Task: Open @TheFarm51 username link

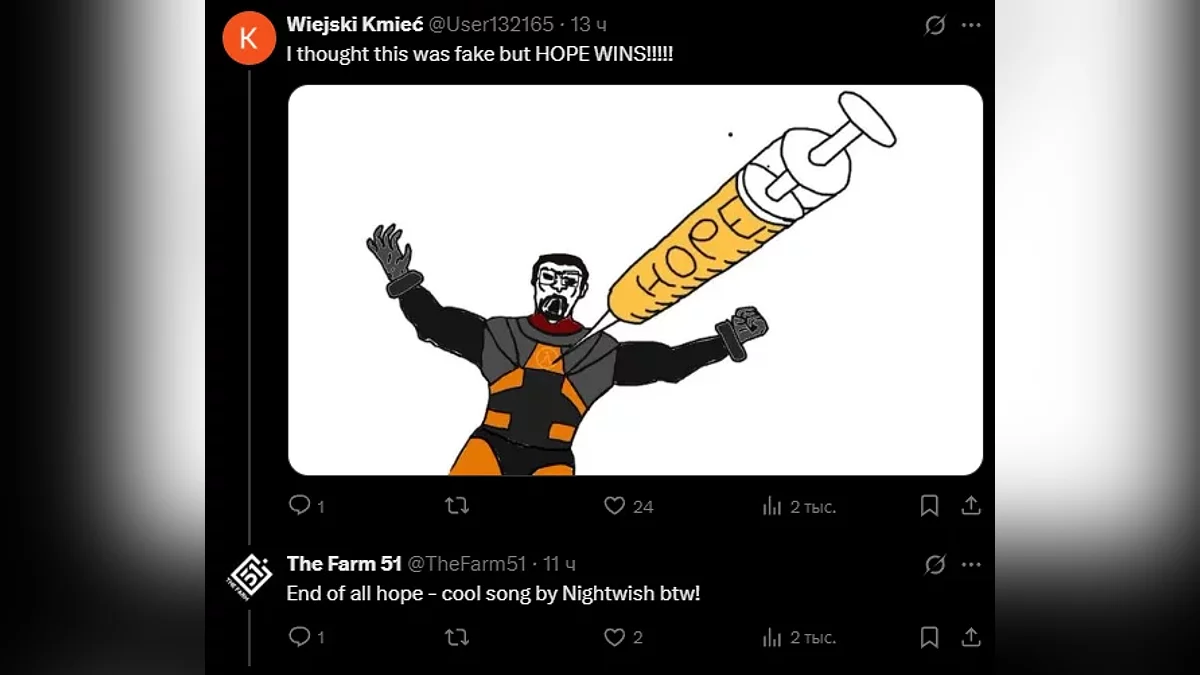Action: (467, 564)
